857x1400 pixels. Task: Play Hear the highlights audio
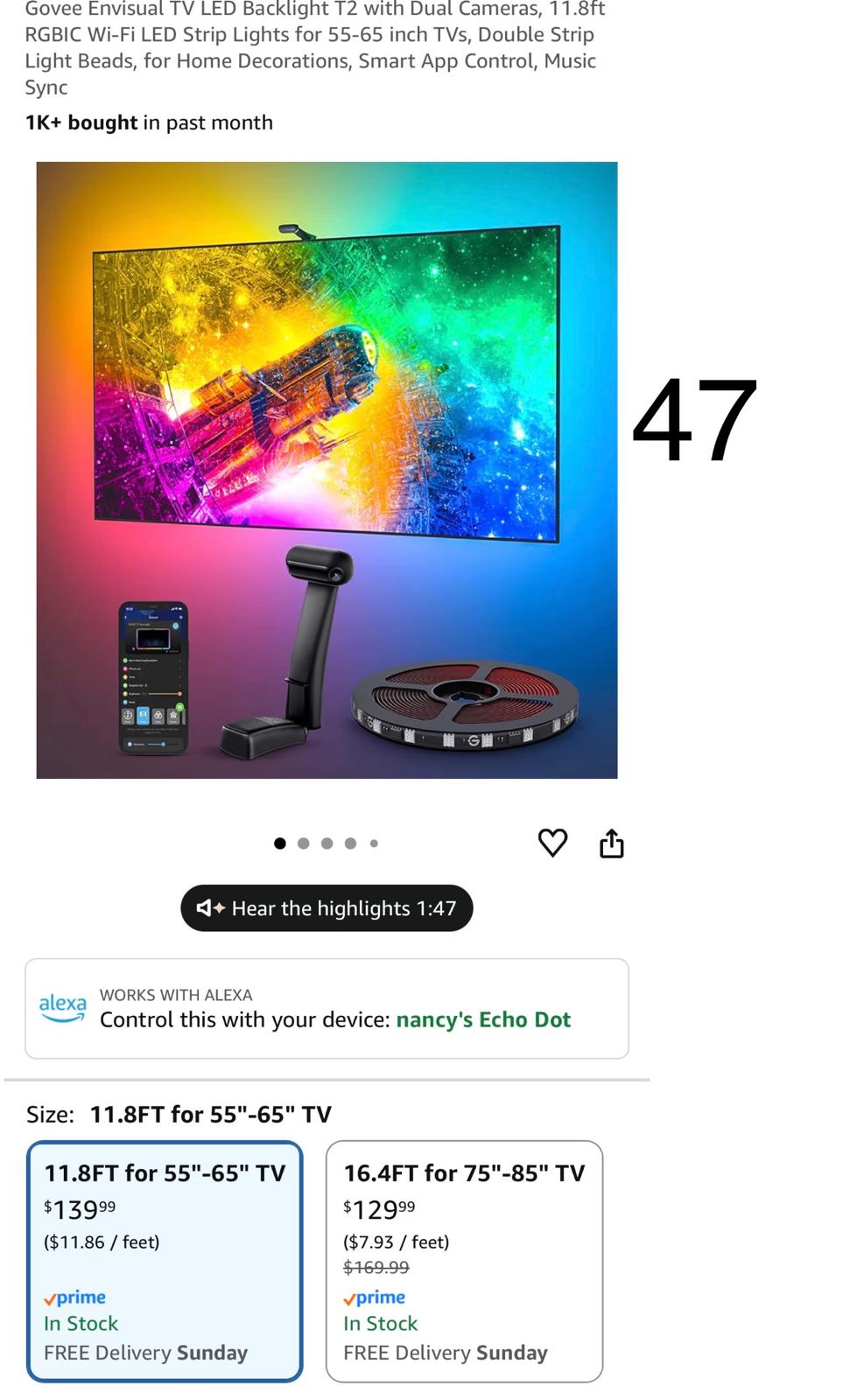[327, 908]
